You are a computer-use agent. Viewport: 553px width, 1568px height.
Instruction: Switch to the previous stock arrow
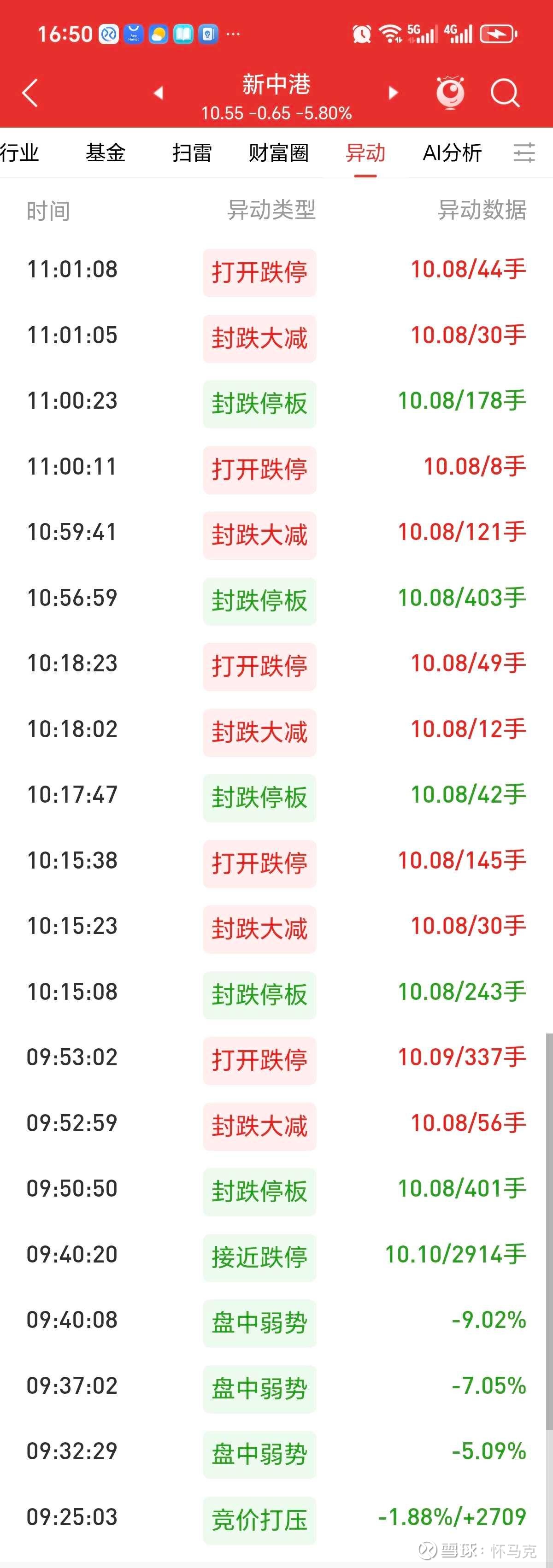point(159,93)
